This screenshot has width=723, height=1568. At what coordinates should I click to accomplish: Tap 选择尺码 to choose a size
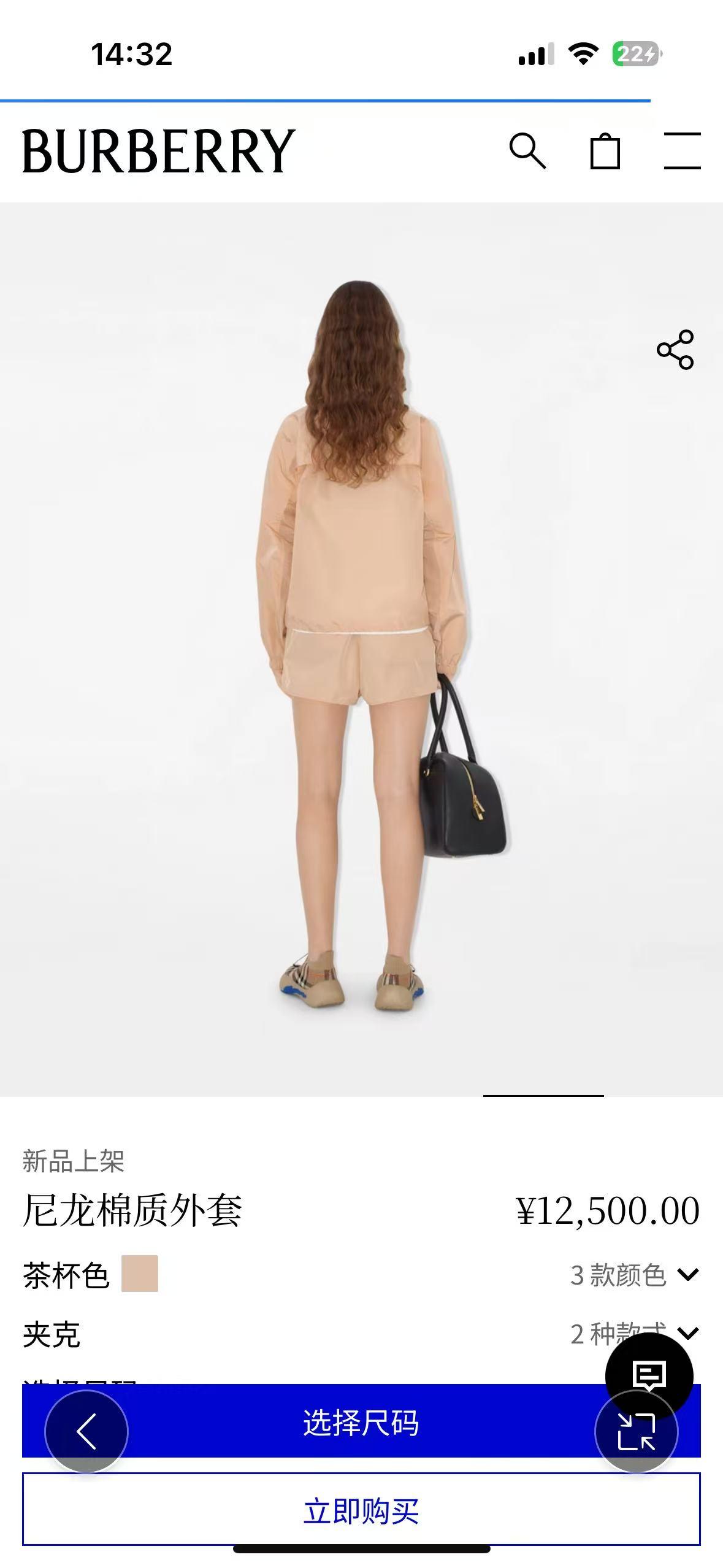(x=361, y=1423)
